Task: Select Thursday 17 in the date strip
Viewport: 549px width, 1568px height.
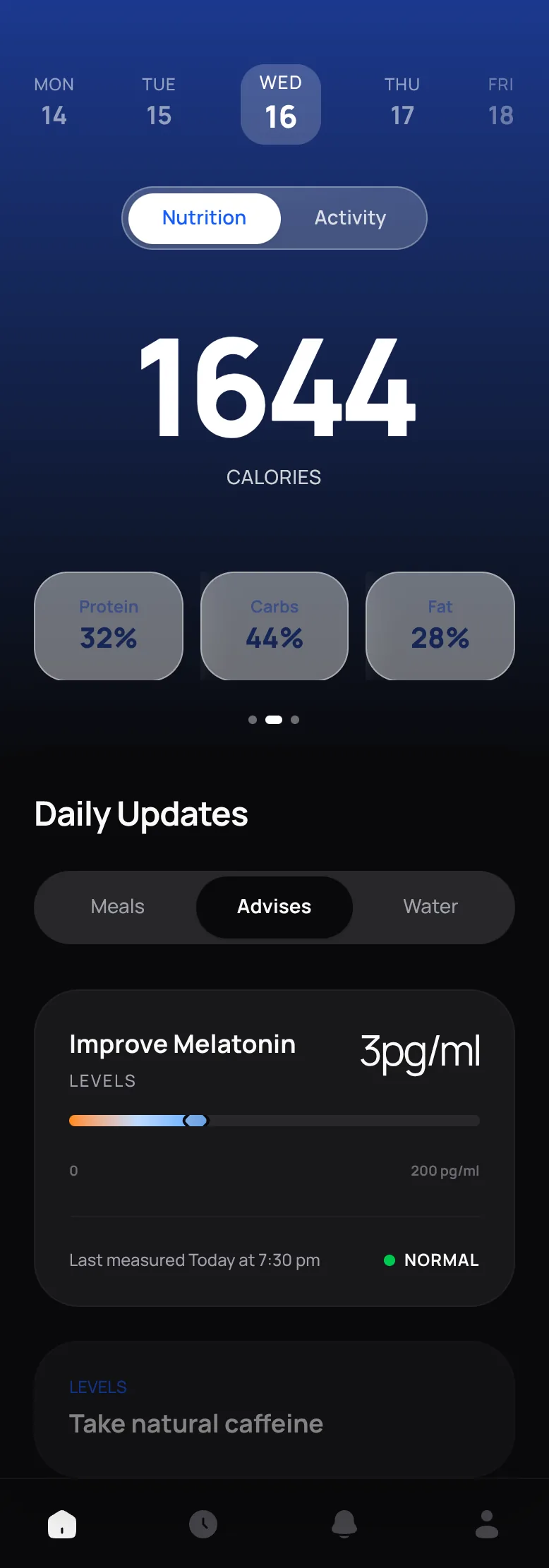Action: pos(402,103)
